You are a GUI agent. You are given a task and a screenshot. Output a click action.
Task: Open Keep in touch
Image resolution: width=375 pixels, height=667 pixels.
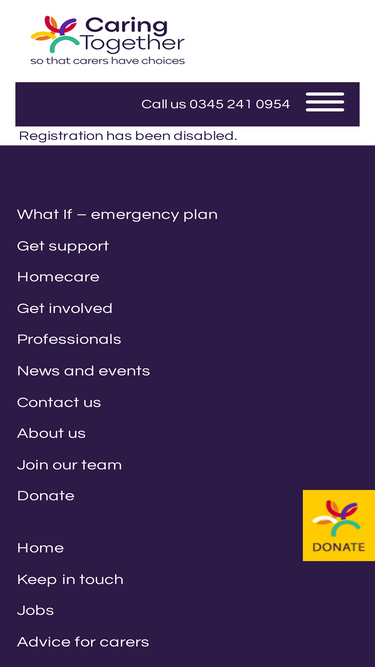[70, 579]
